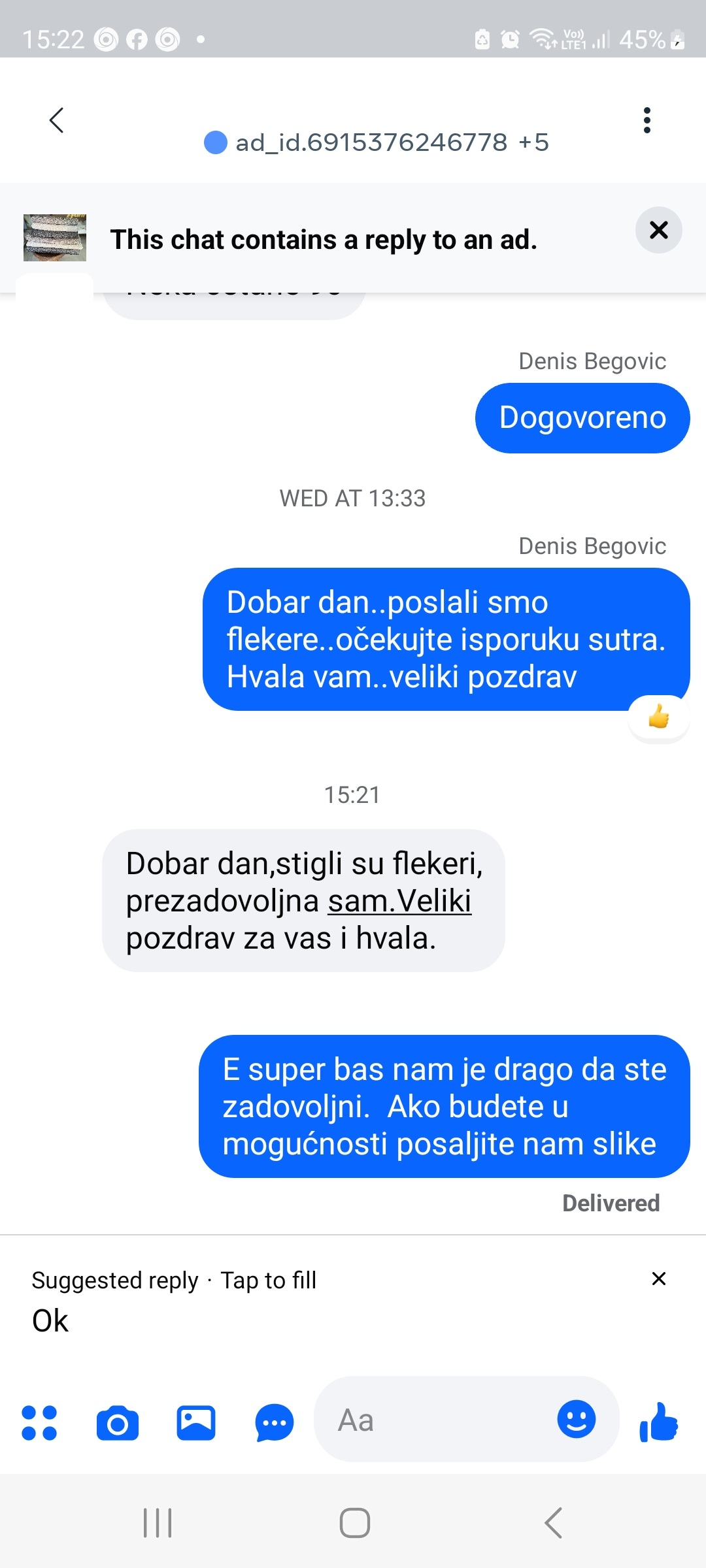This screenshot has height=1568, width=706.
Task: Open the emoji picker smiley
Action: [x=576, y=1419]
